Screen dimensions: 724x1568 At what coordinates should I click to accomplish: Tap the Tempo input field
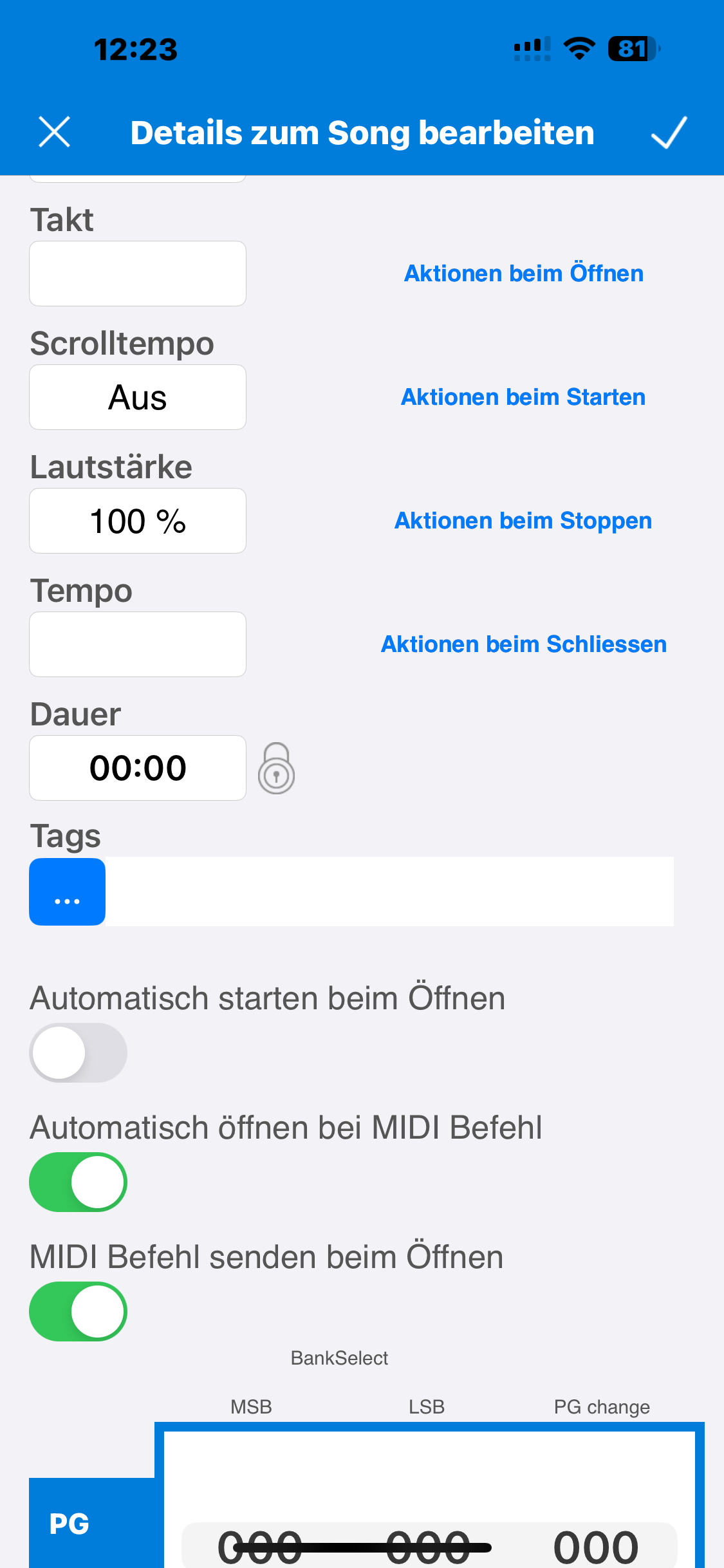point(138,644)
